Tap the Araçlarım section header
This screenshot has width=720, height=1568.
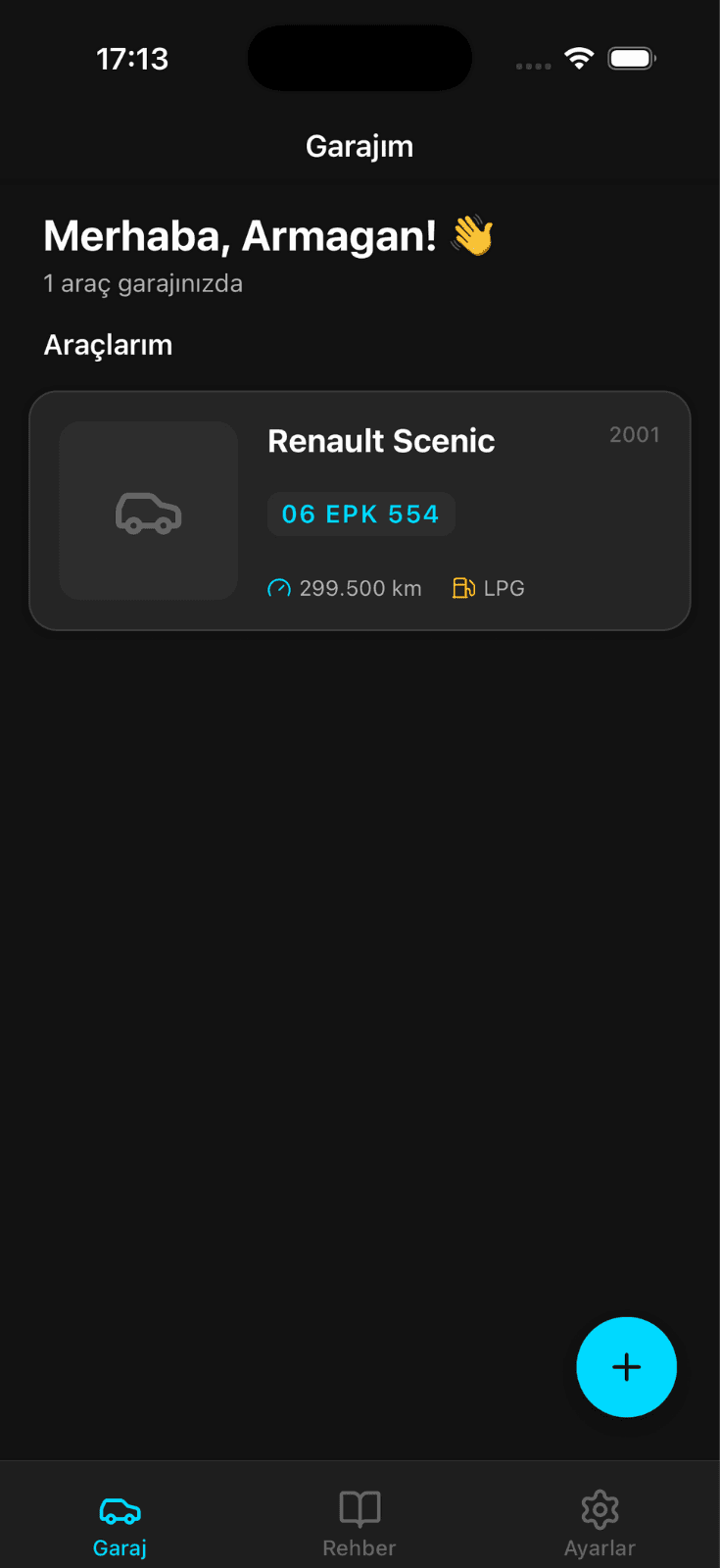(108, 344)
